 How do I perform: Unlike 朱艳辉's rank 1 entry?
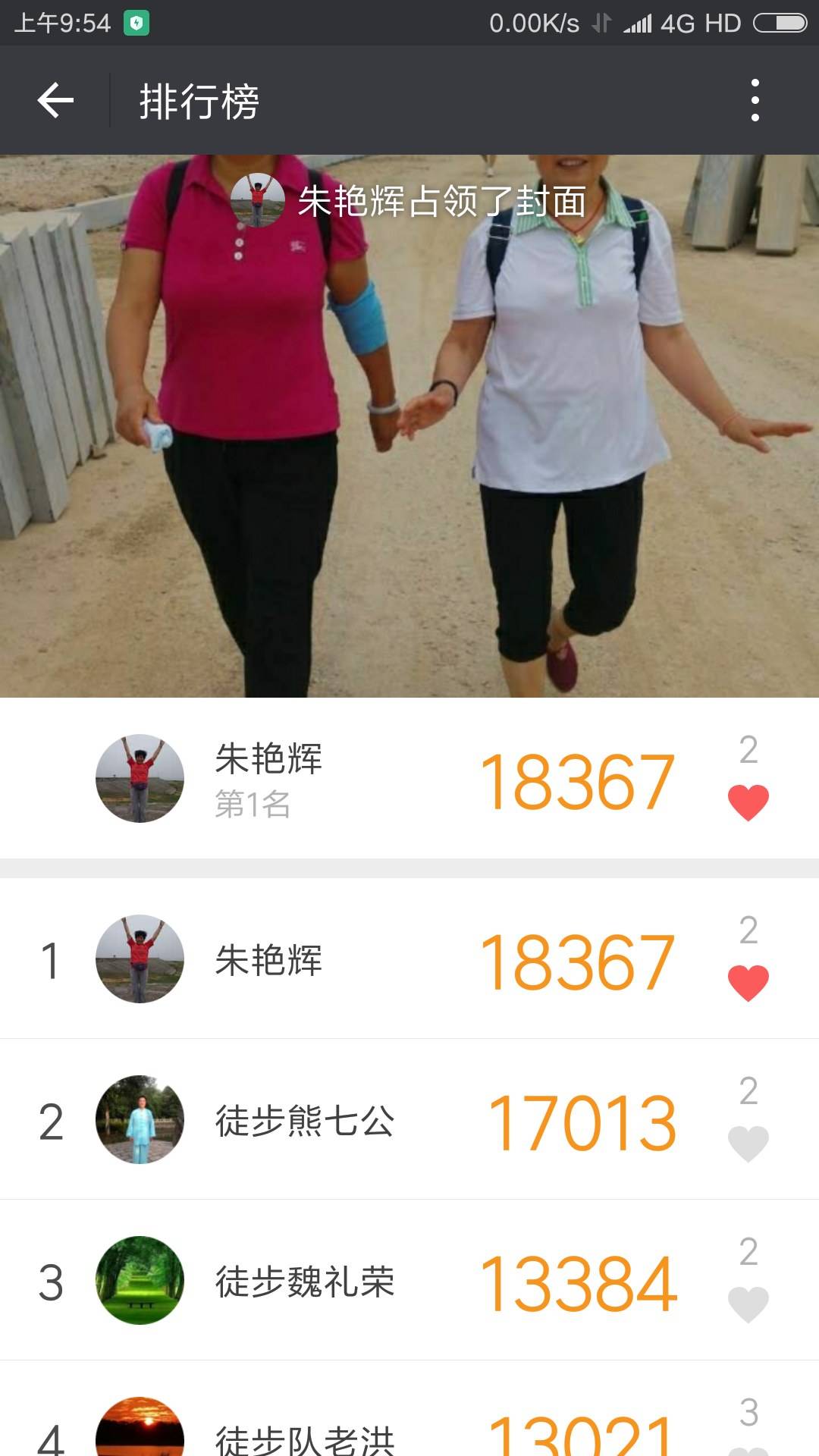tap(748, 982)
